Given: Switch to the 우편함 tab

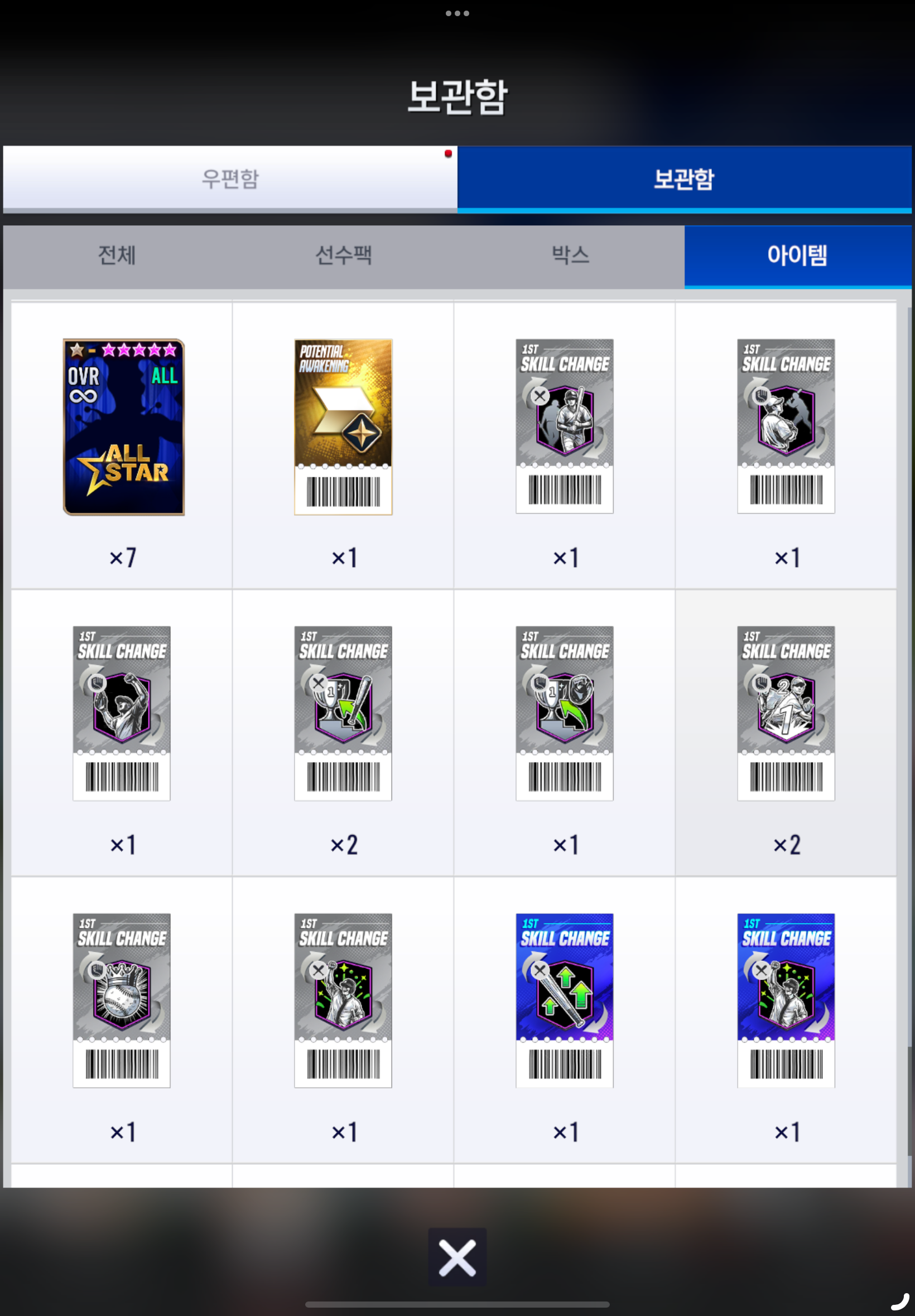Looking at the screenshot, I should (230, 178).
